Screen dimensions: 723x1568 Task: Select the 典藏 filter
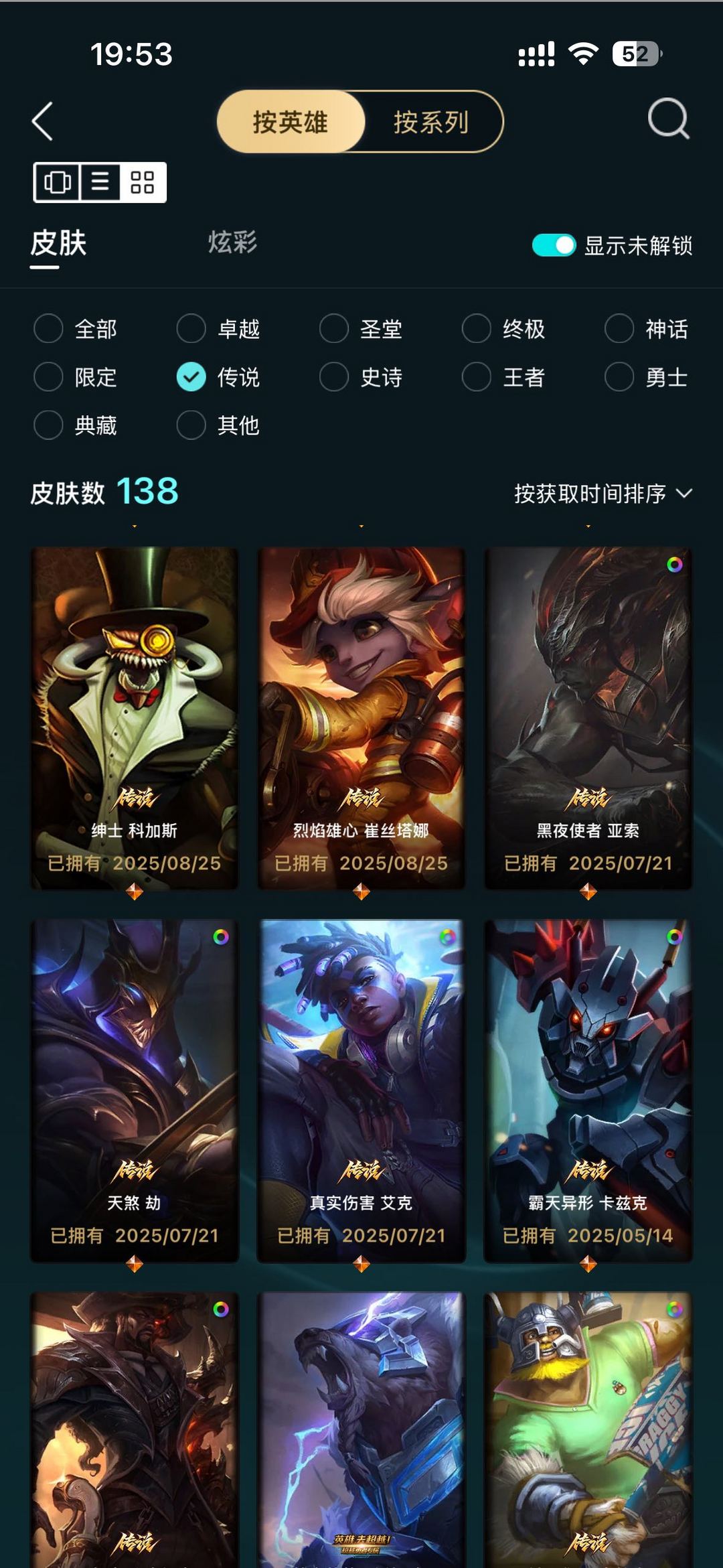[48, 425]
